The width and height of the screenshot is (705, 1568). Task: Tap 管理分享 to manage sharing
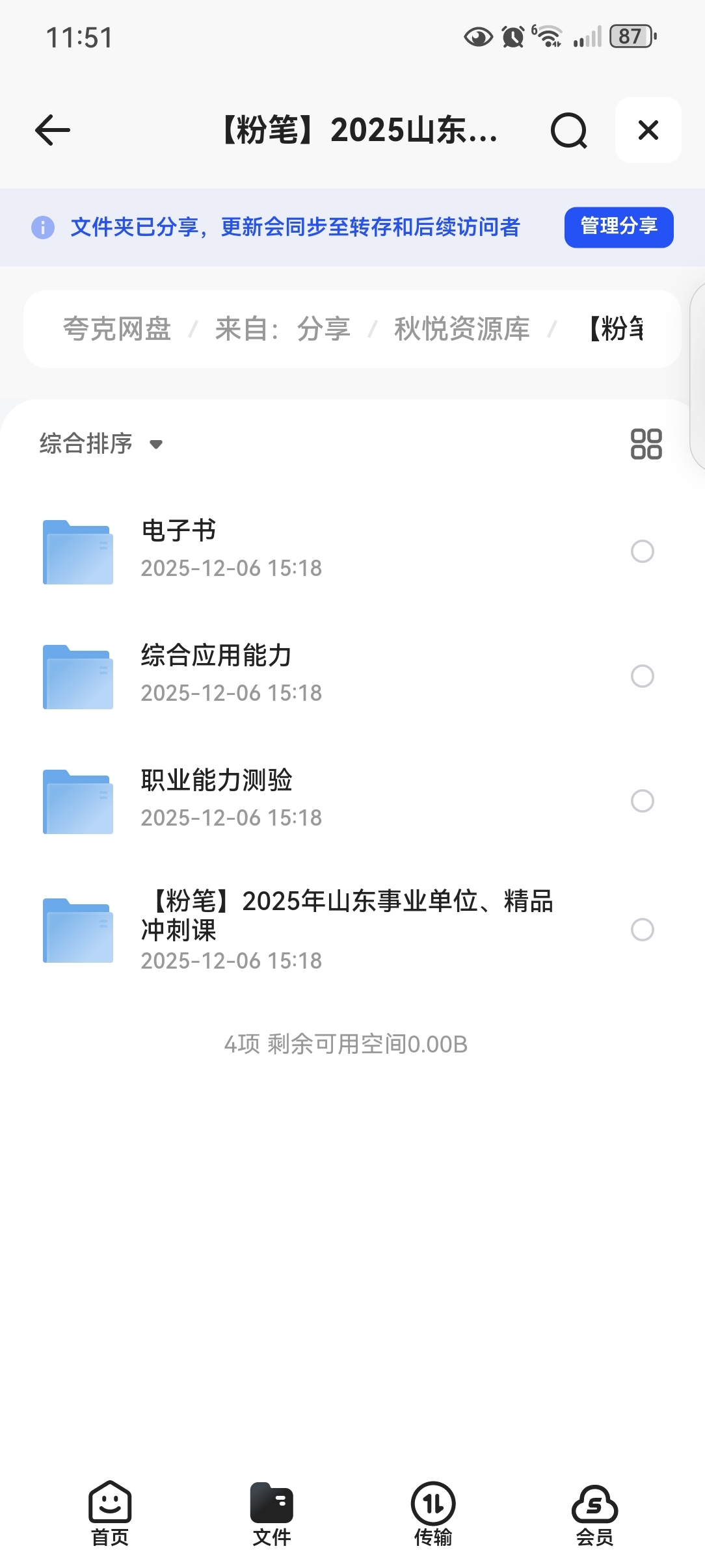pyautogui.click(x=619, y=227)
